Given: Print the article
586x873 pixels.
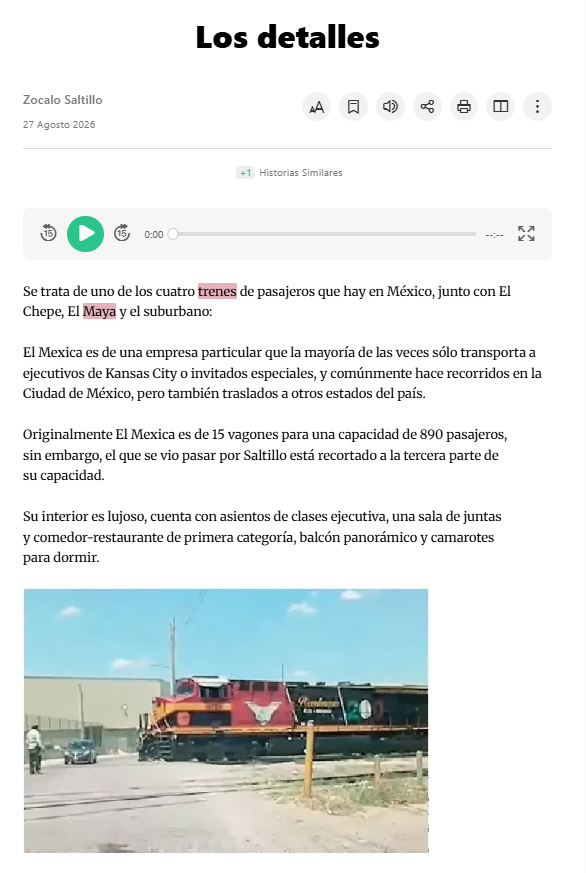Looking at the screenshot, I should point(464,106).
